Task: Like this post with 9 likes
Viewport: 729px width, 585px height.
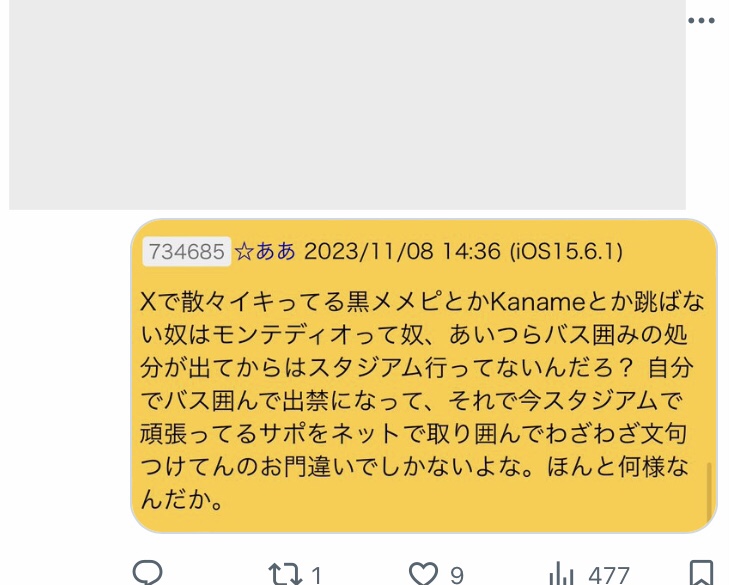Action: coord(425,574)
